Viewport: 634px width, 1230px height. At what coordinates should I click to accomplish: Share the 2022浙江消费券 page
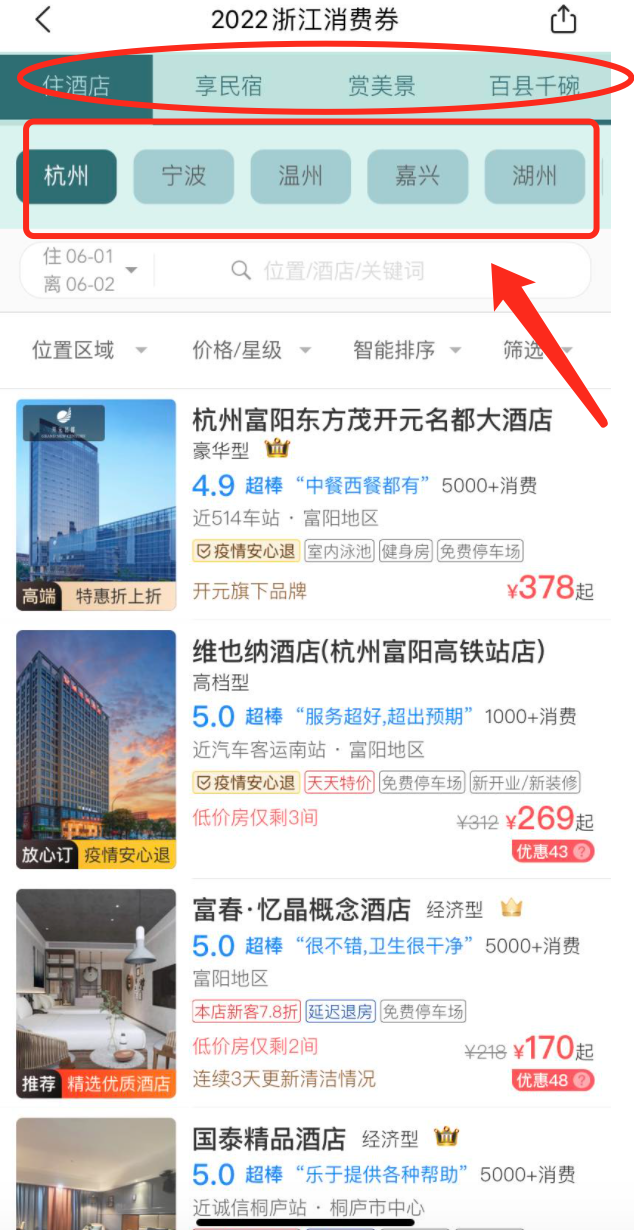[564, 20]
